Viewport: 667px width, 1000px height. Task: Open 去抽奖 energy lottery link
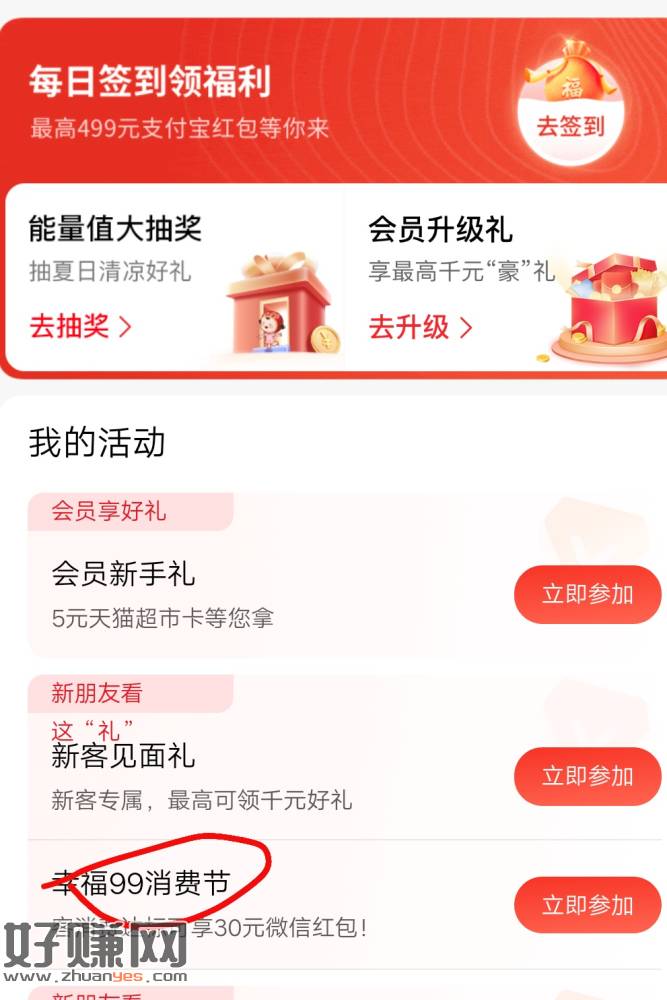[x=80, y=326]
